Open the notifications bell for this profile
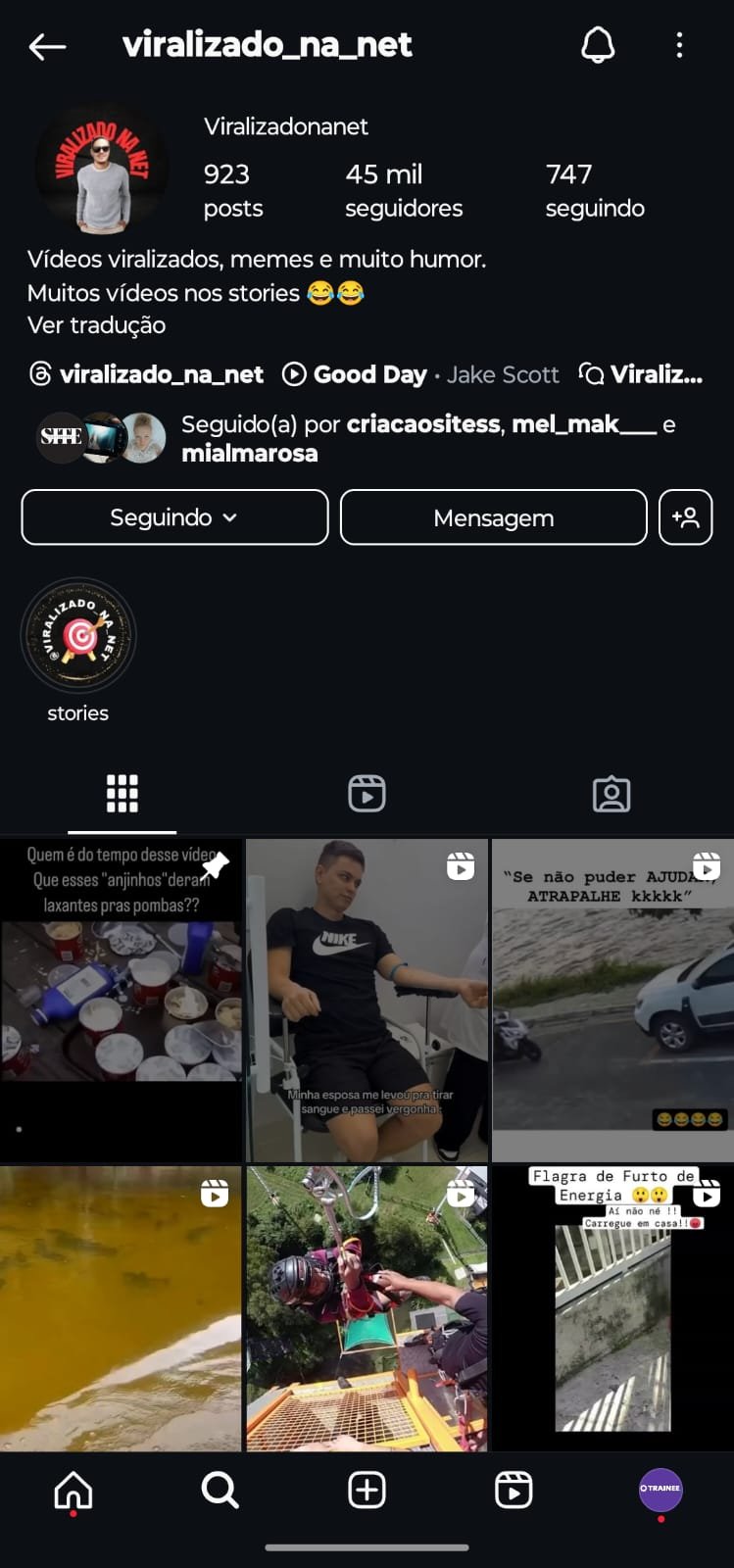Image resolution: width=734 pixels, height=1568 pixels. coord(598,45)
